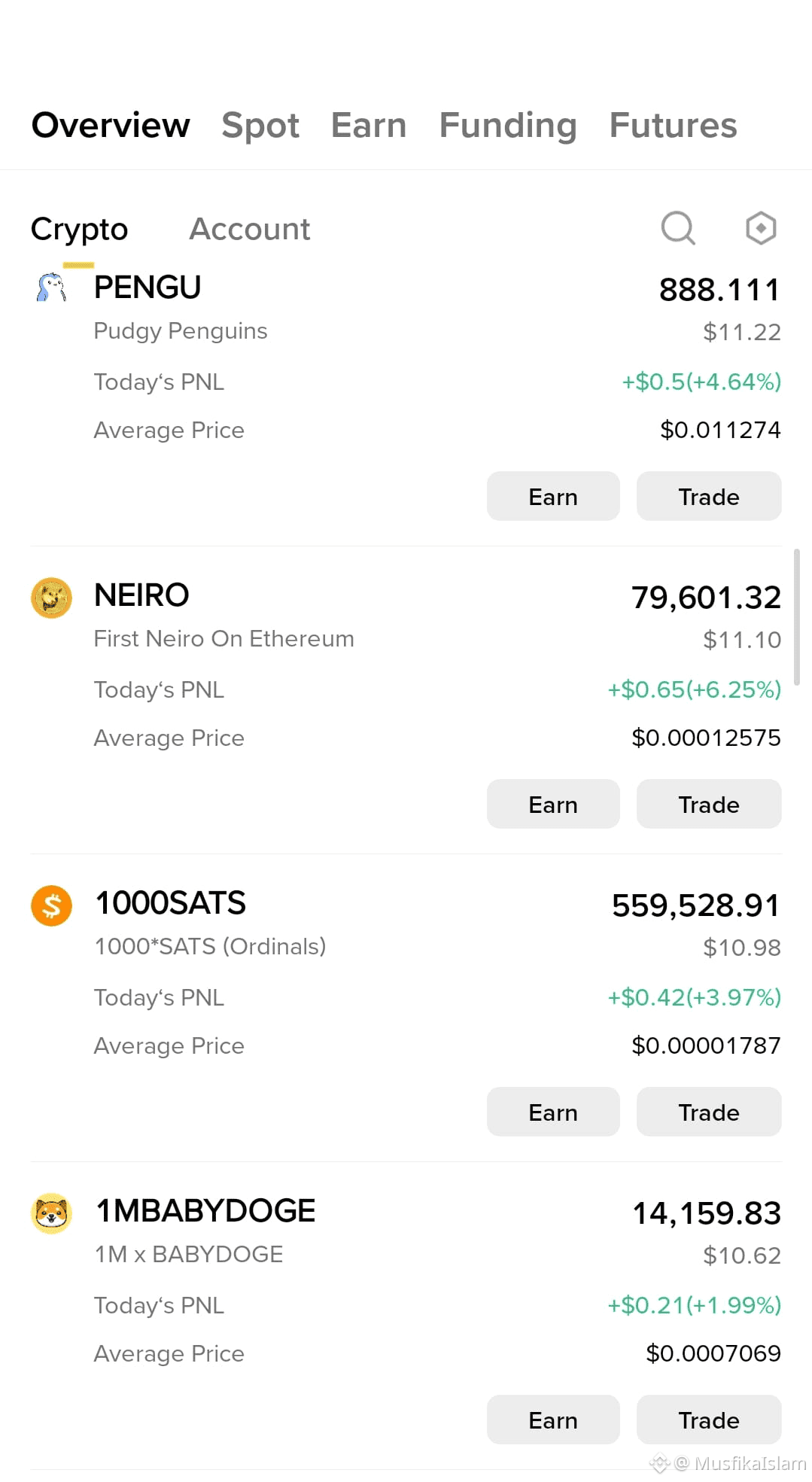The width and height of the screenshot is (812, 1482).
Task: Select the Overview tab
Action: [111, 126]
